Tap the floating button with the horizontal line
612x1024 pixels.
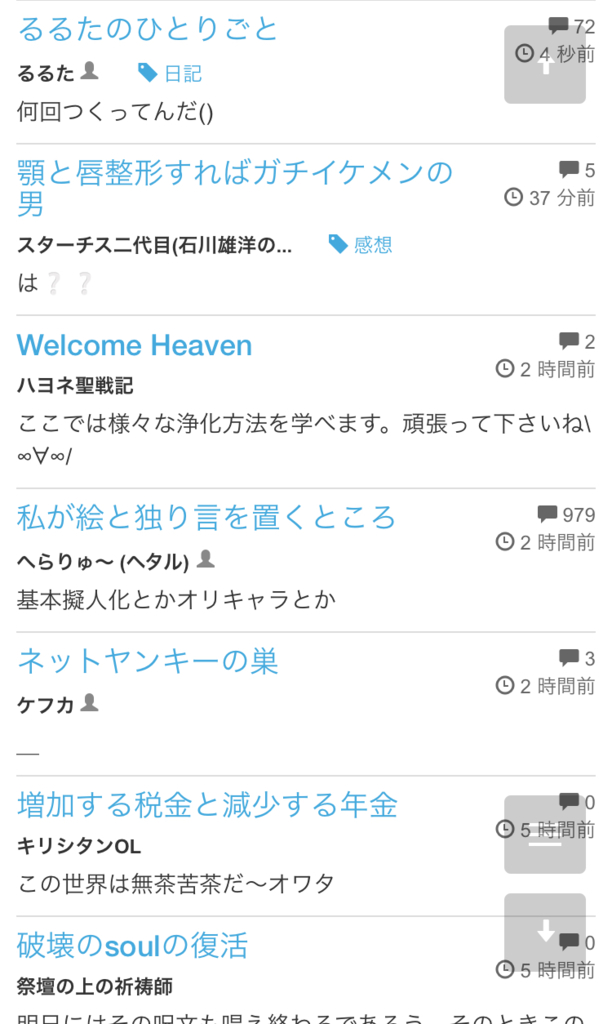click(x=544, y=835)
